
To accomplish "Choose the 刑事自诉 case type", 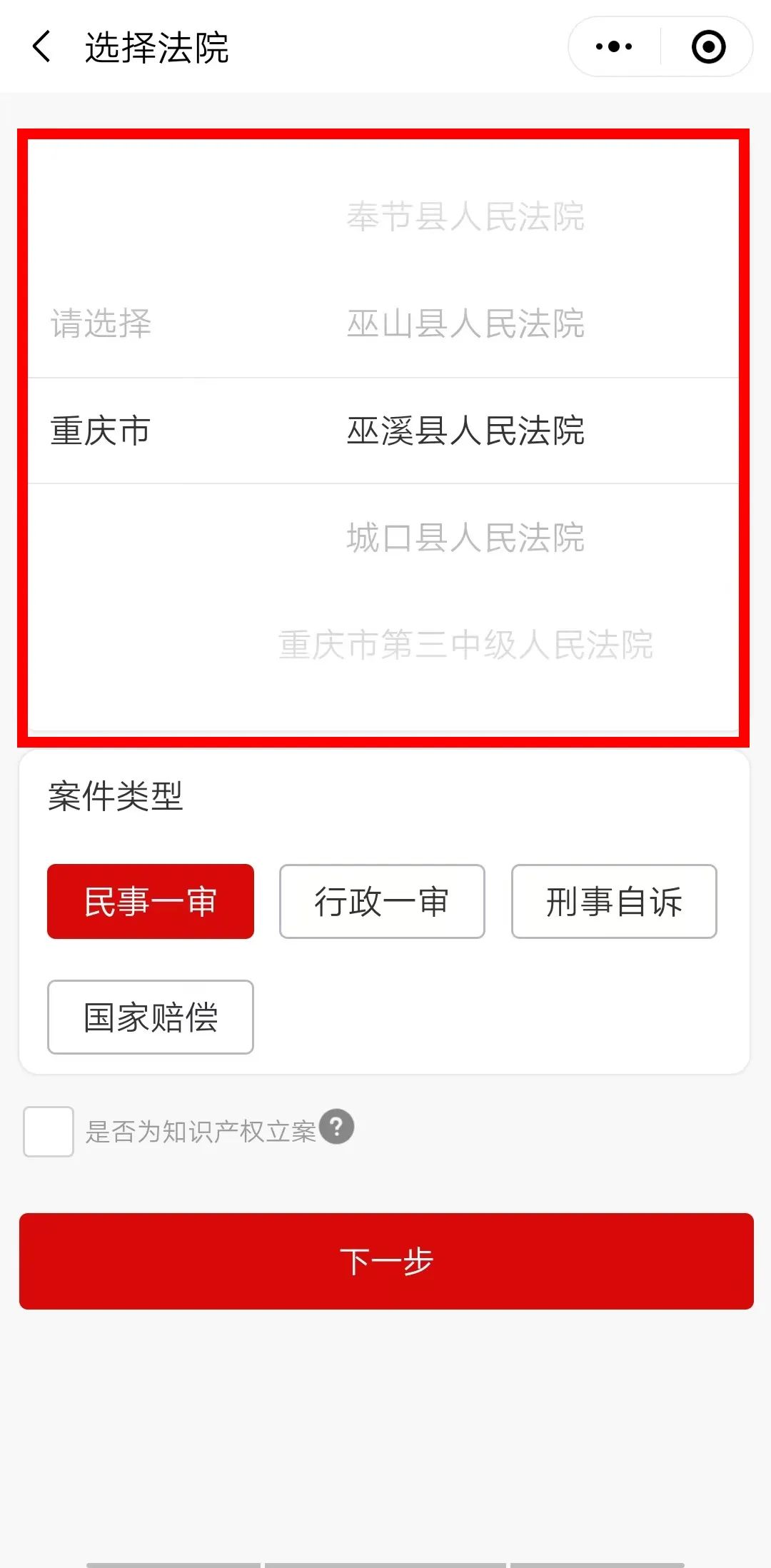I will pyautogui.click(x=614, y=901).
